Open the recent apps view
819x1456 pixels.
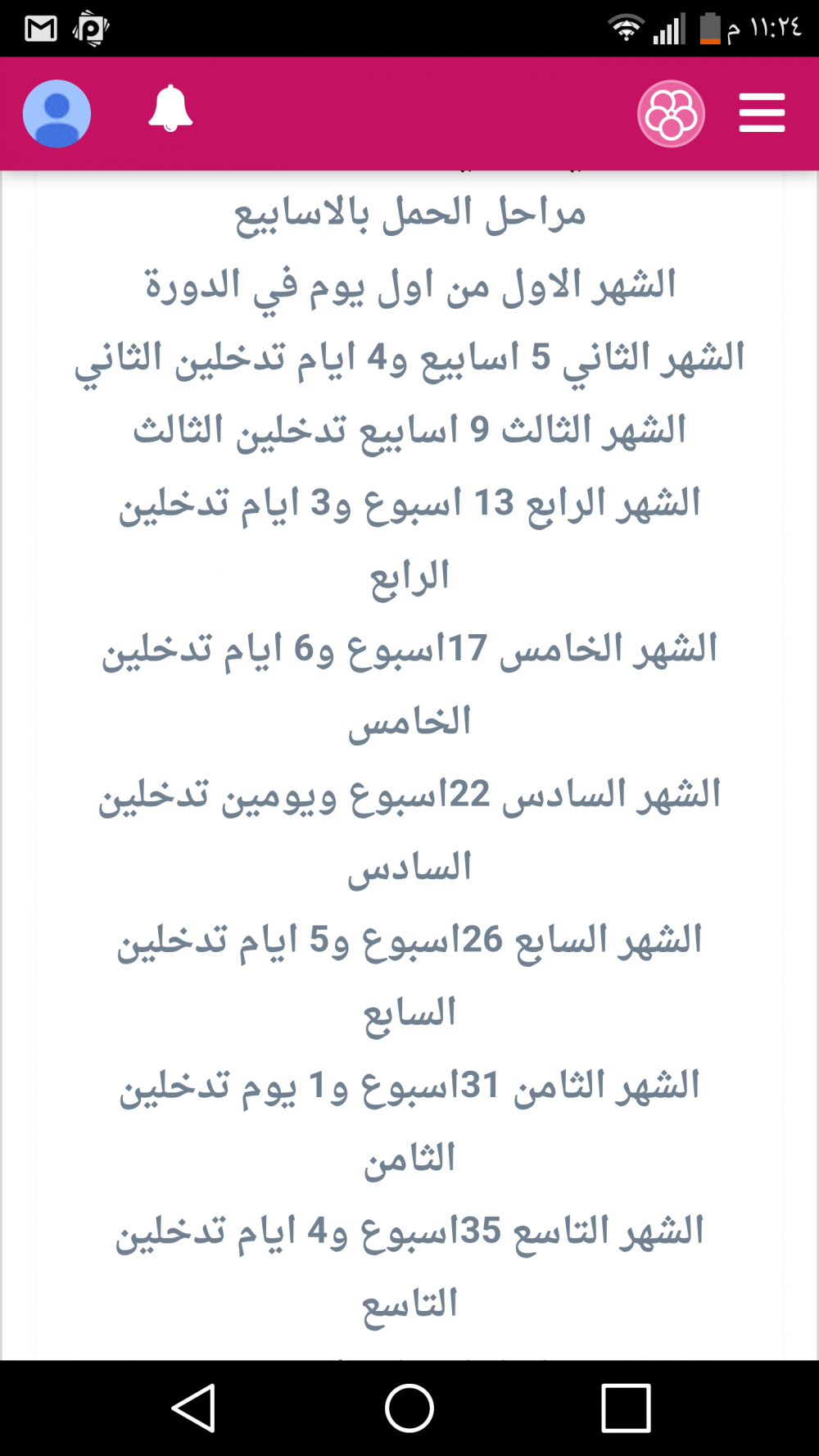(626, 1408)
